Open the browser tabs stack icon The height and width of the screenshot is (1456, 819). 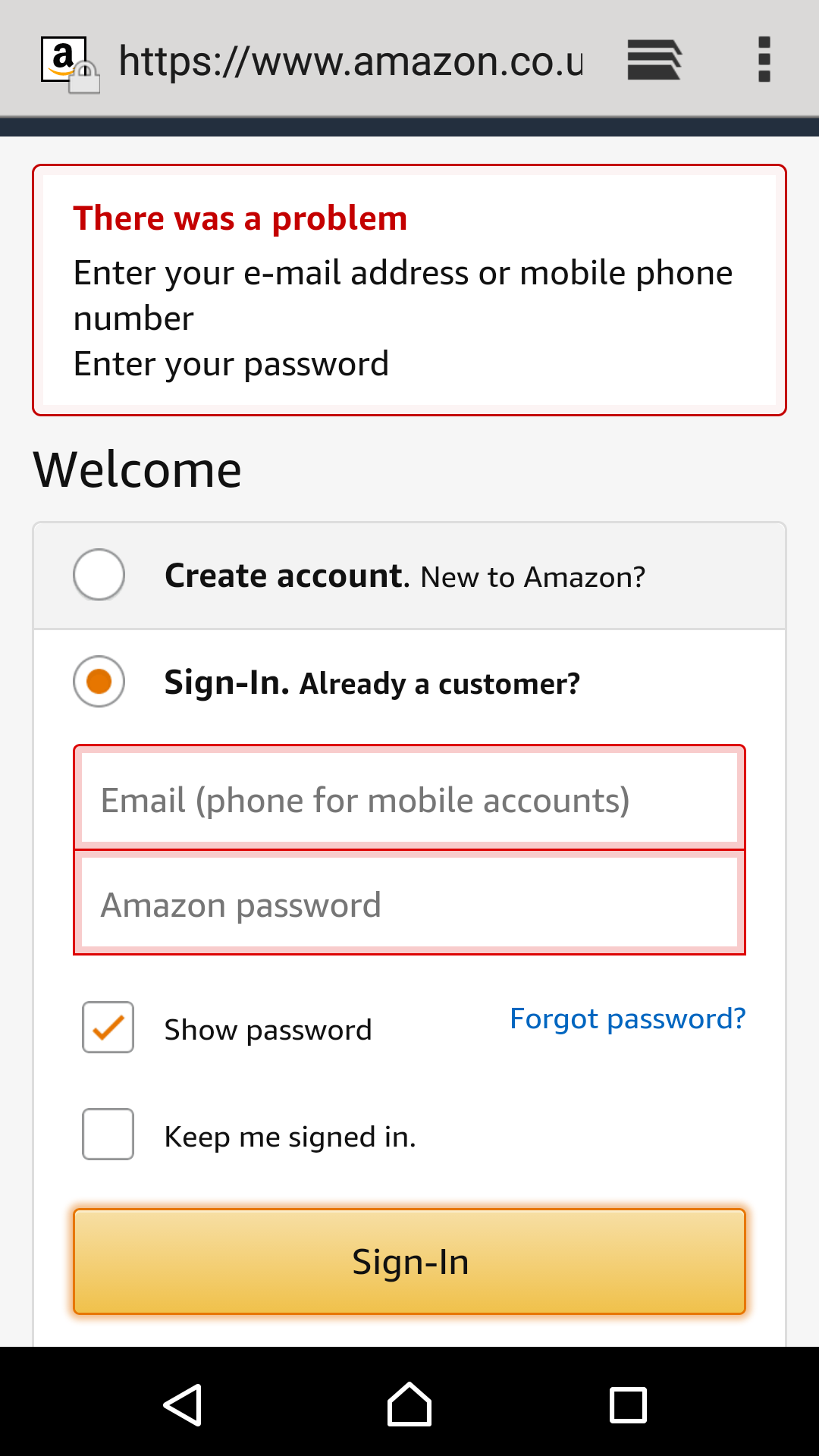click(x=654, y=60)
